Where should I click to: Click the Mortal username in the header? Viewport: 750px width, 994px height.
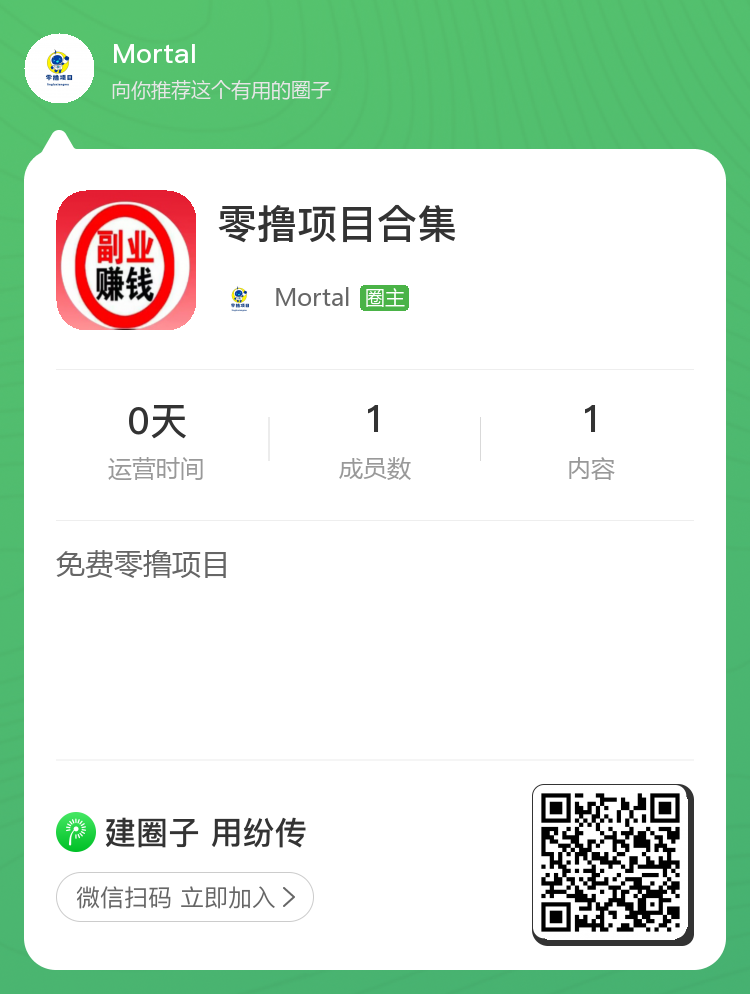point(154,54)
